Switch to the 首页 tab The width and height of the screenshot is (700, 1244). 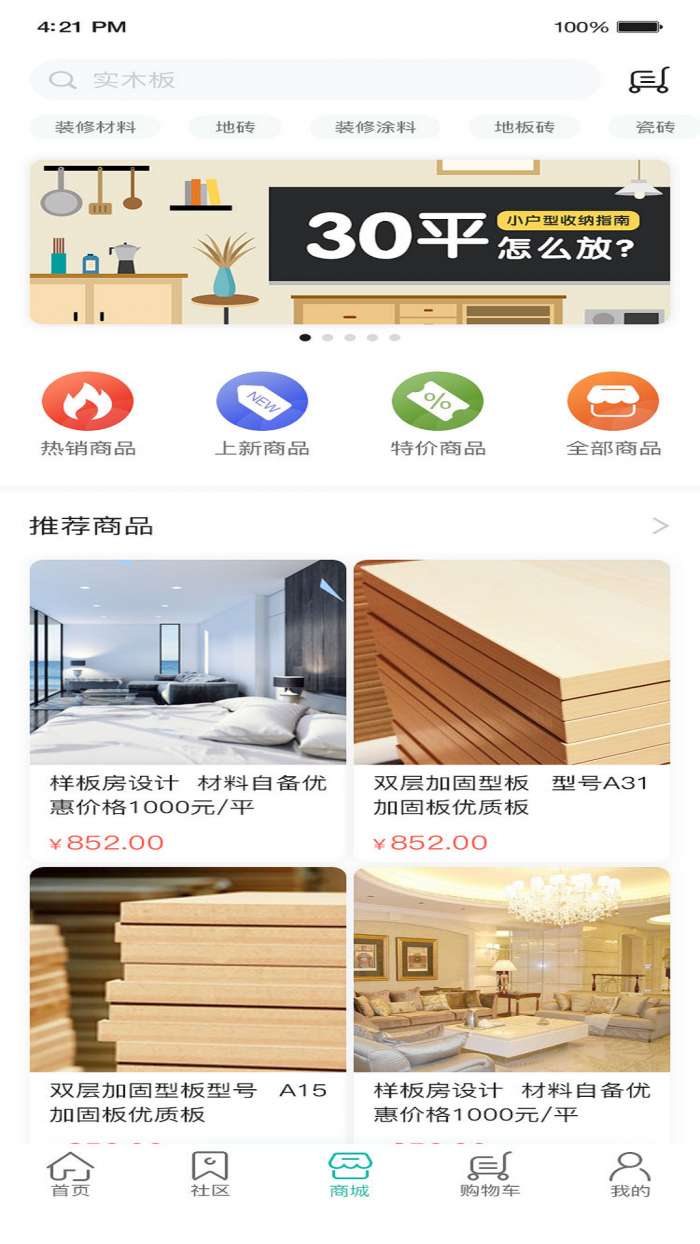coord(70,1174)
